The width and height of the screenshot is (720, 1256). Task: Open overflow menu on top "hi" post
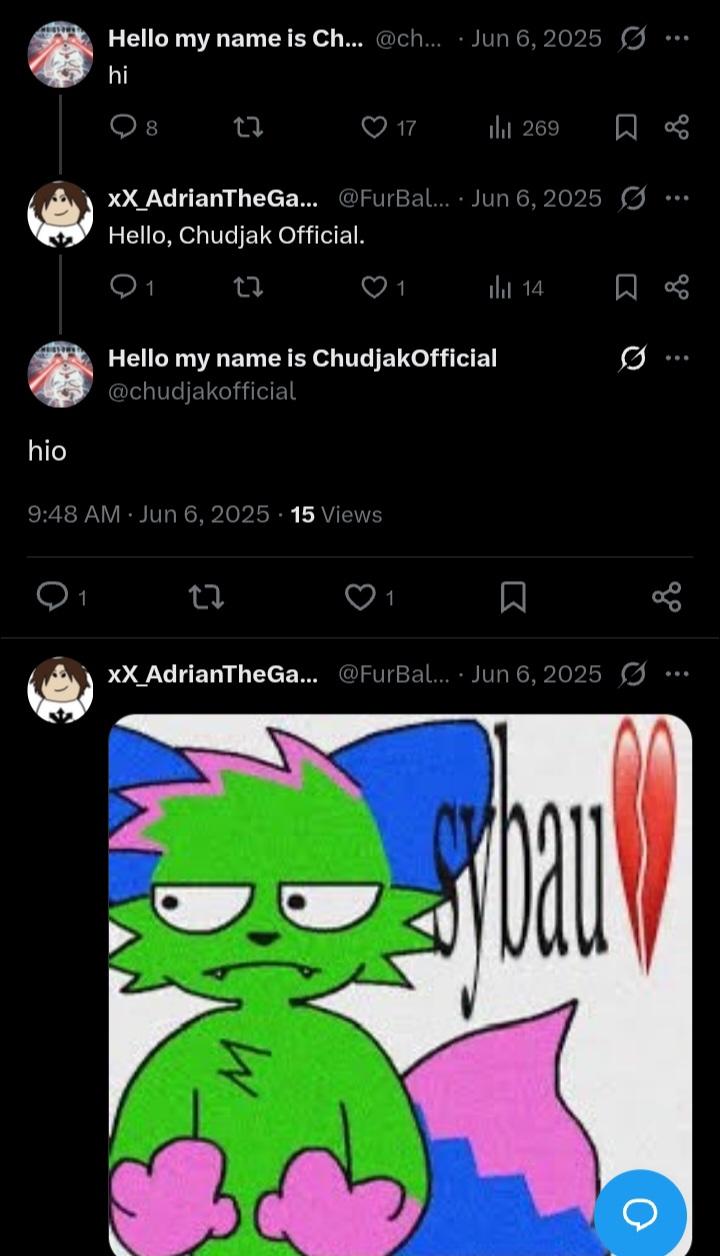(677, 38)
